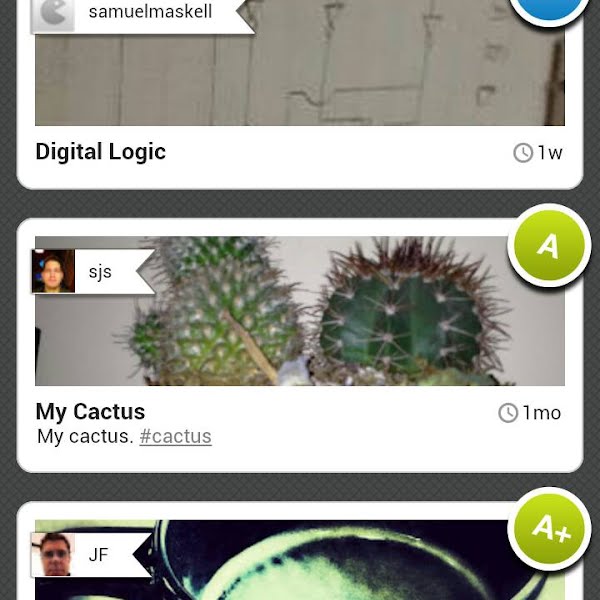Open the My Cactus photo
Viewport: 600px width, 600px height.
click(330, 320)
